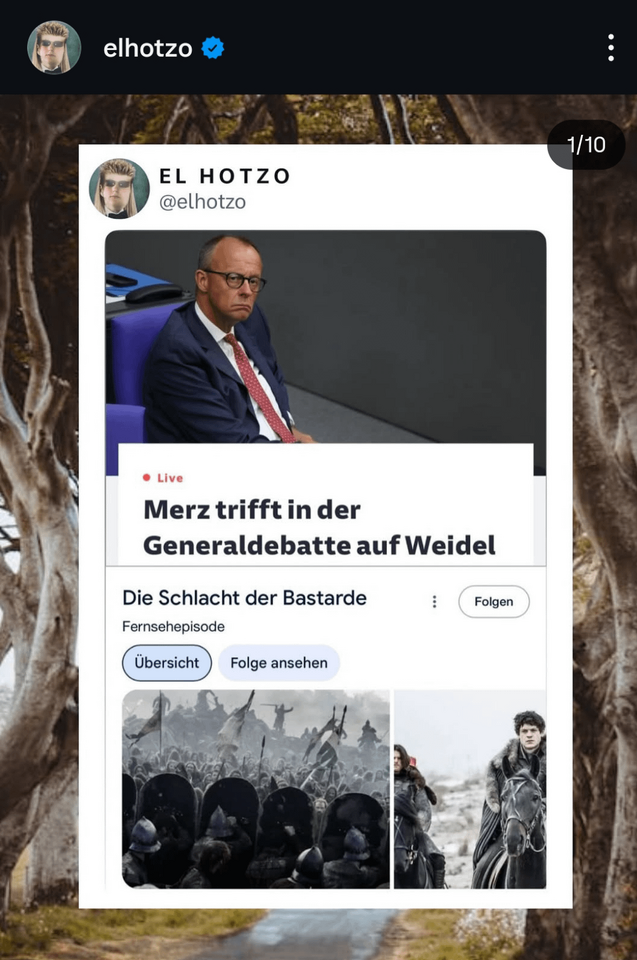Open the three-dot overflow menu
Screen dimensions: 637x960
point(610,47)
